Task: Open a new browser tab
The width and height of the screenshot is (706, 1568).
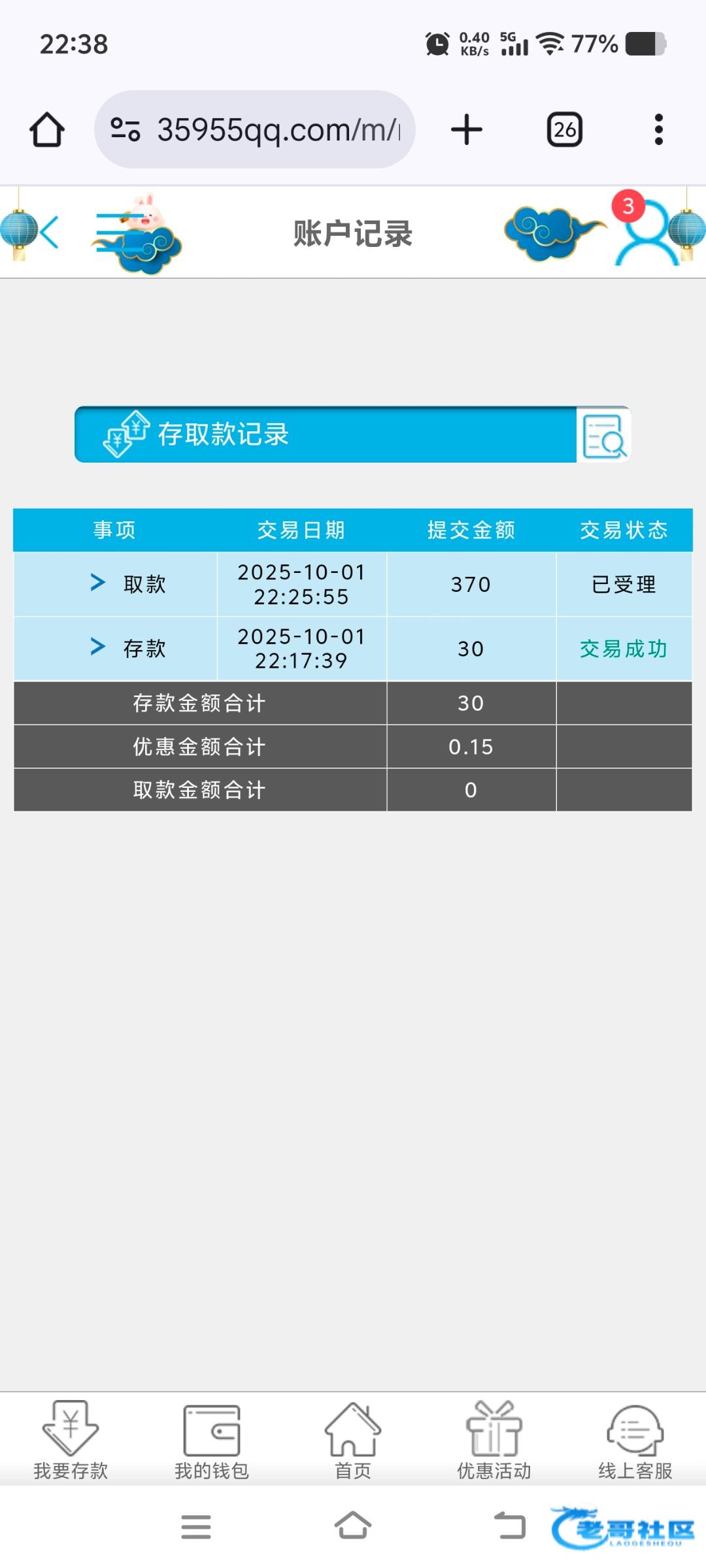Action: [467, 129]
